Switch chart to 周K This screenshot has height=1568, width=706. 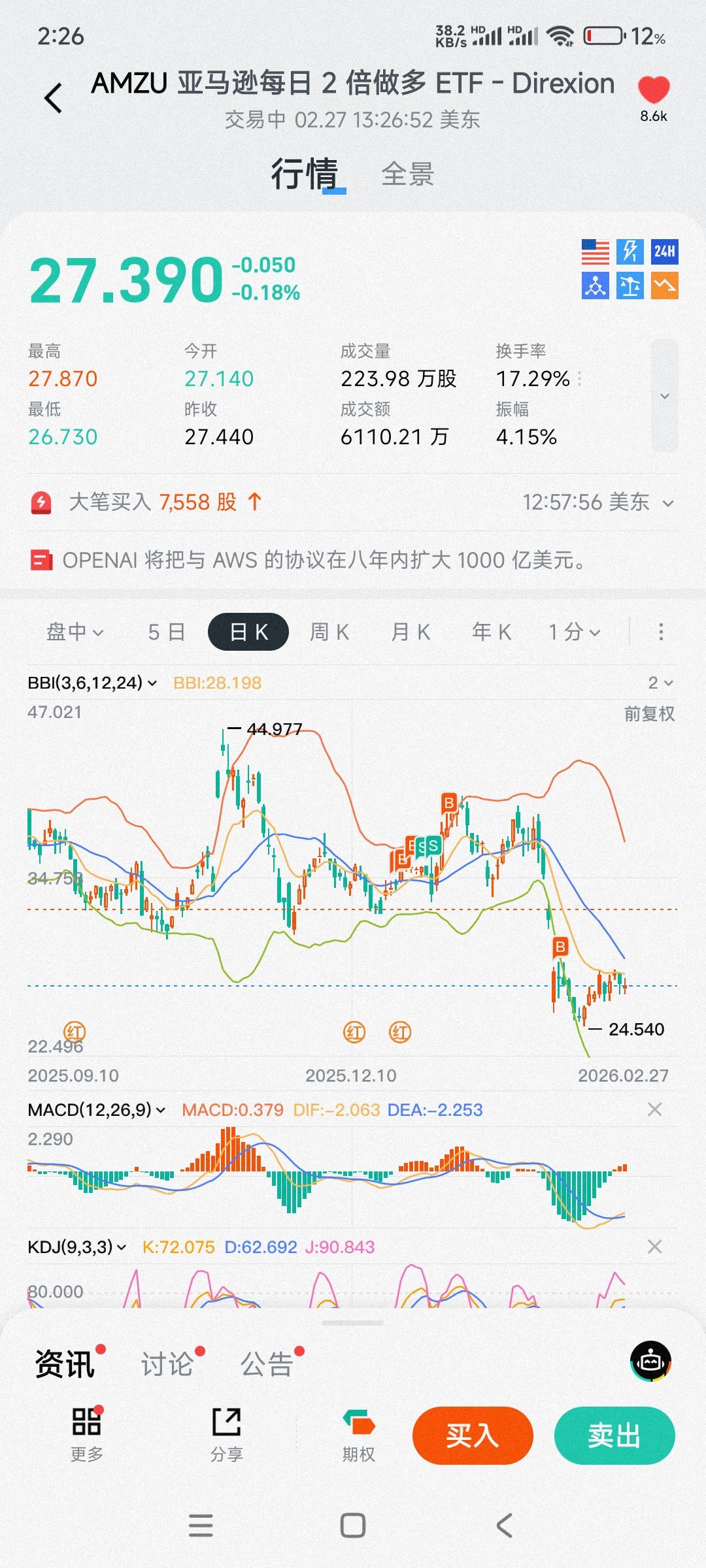click(x=329, y=632)
